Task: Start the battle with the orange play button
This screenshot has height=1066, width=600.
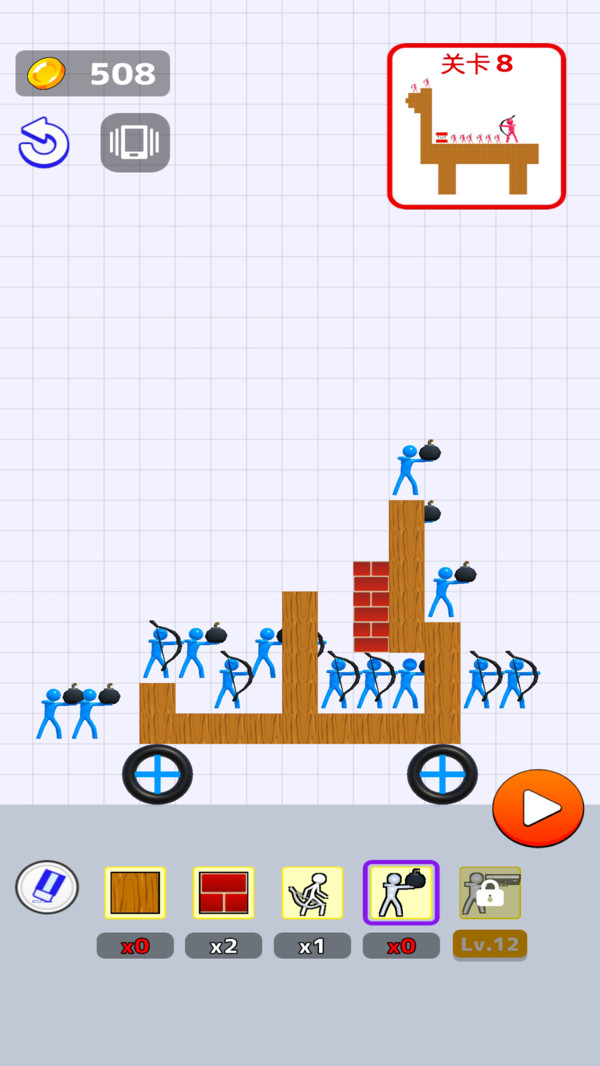Action: click(x=538, y=808)
